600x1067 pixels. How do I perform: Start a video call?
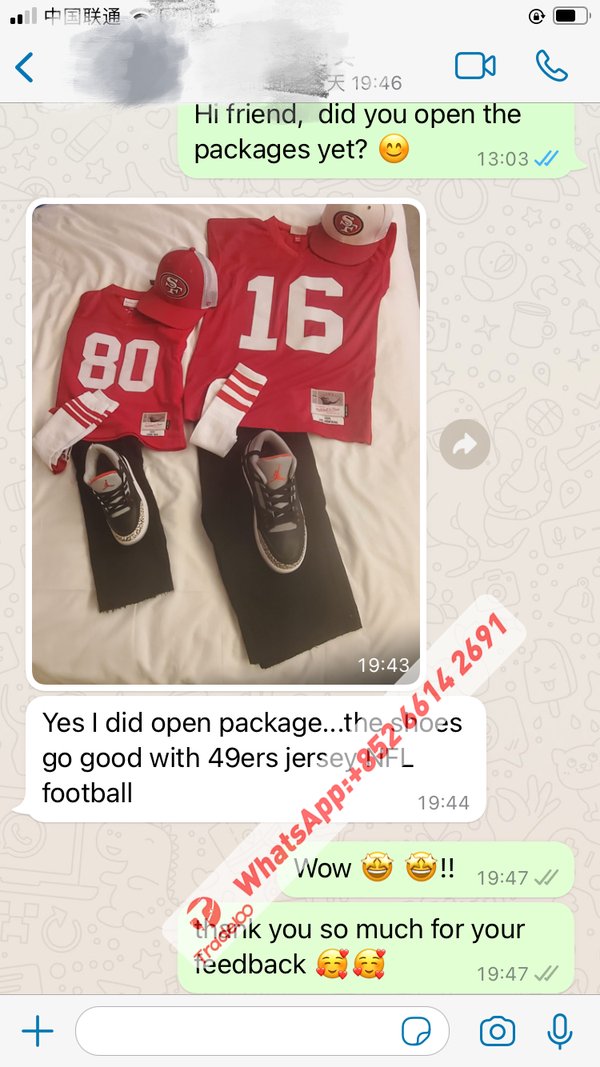tap(475, 66)
